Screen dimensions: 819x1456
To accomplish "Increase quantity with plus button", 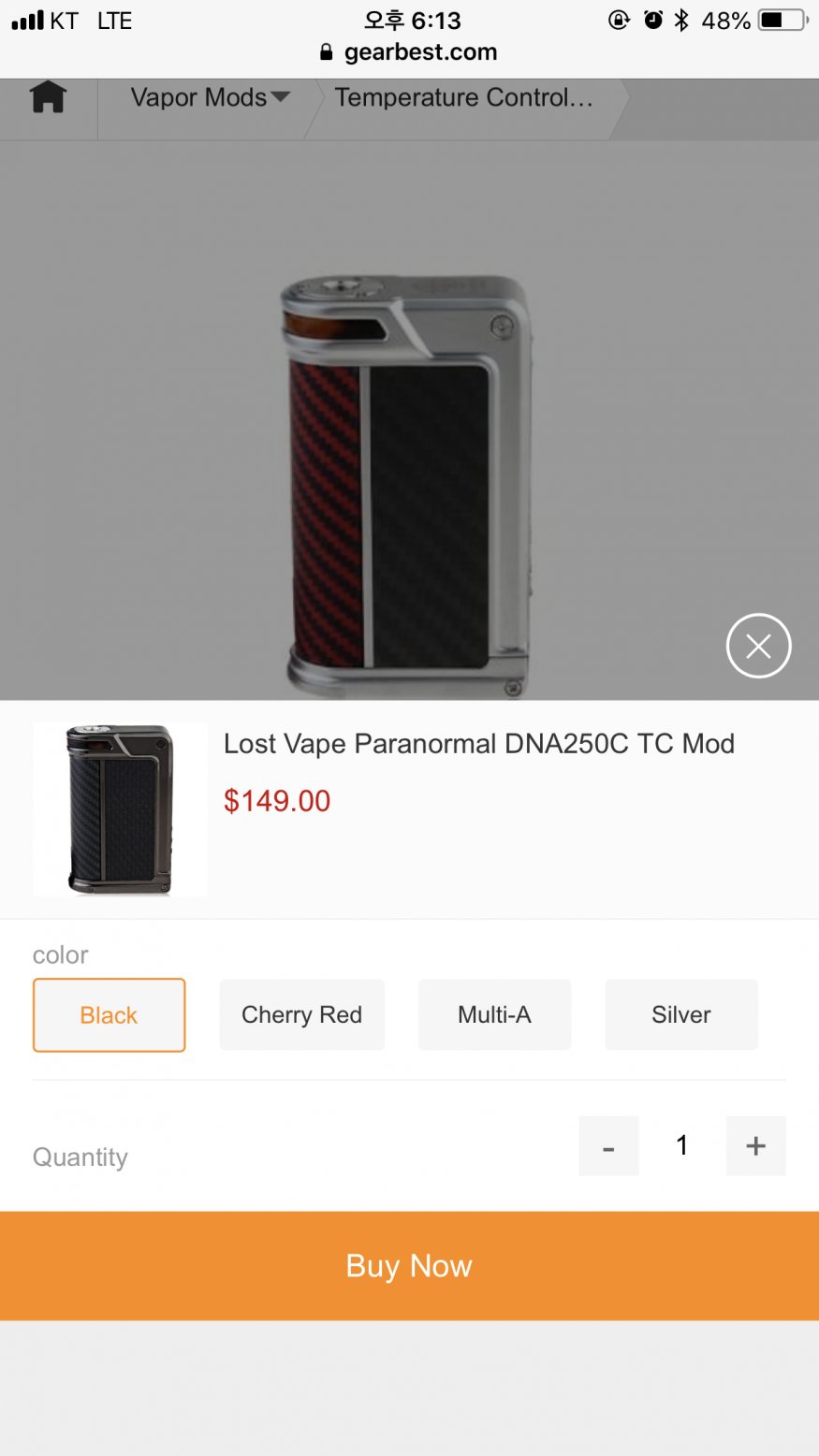I will 755,1146.
